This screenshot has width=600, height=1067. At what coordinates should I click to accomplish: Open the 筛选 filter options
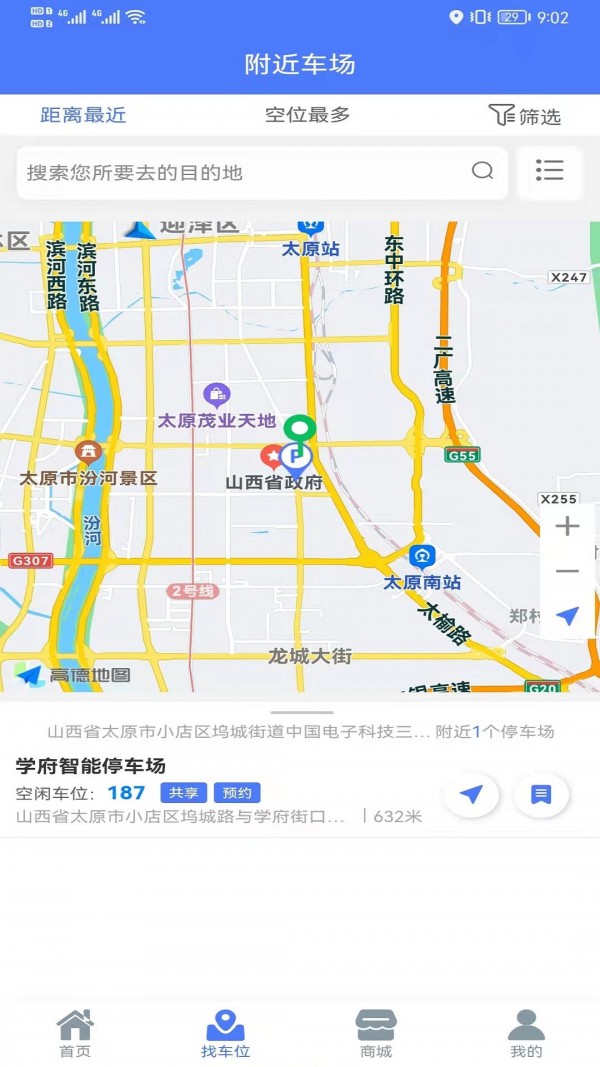pyautogui.click(x=524, y=115)
